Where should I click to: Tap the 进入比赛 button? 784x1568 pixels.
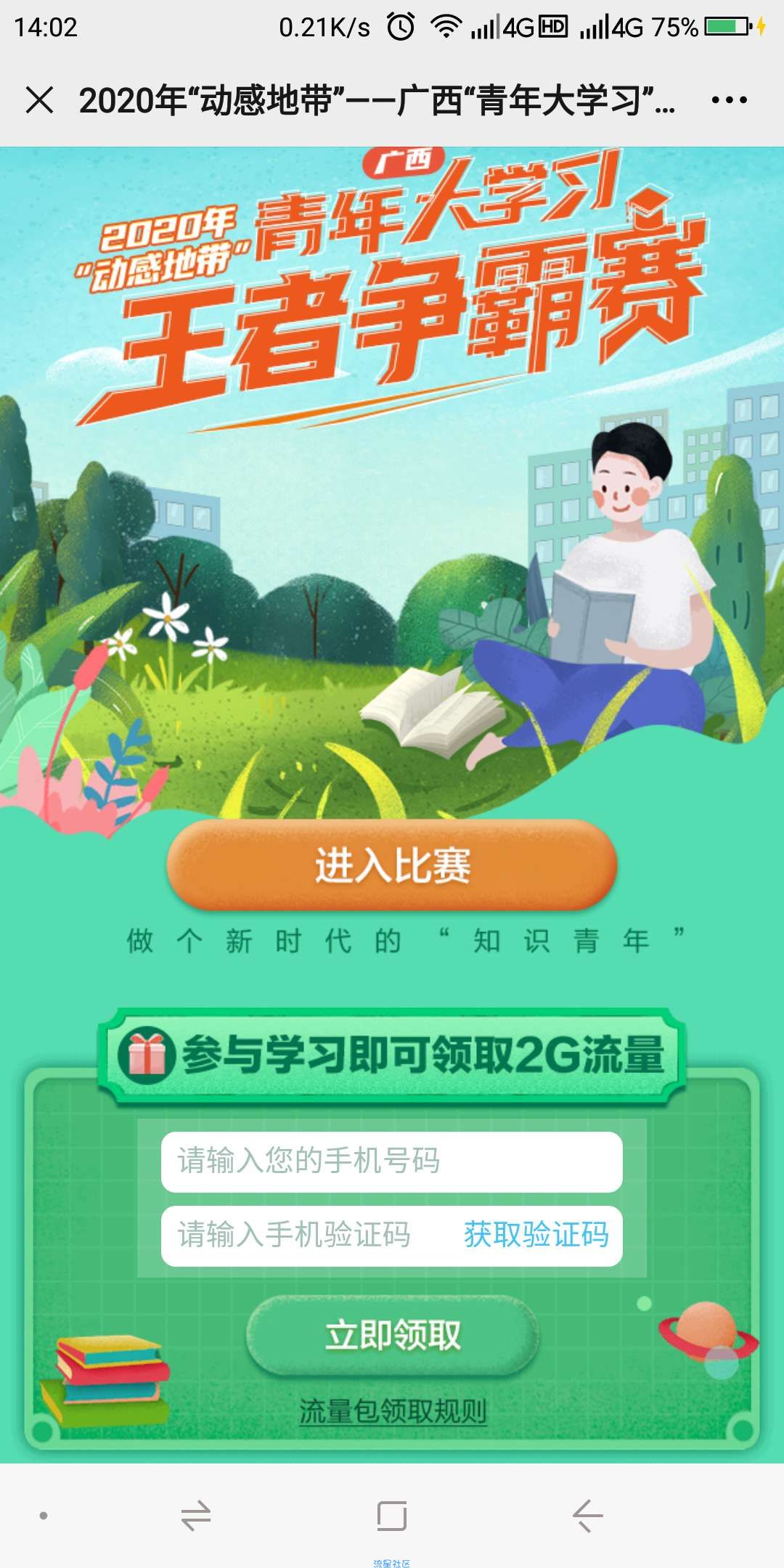[x=392, y=865]
